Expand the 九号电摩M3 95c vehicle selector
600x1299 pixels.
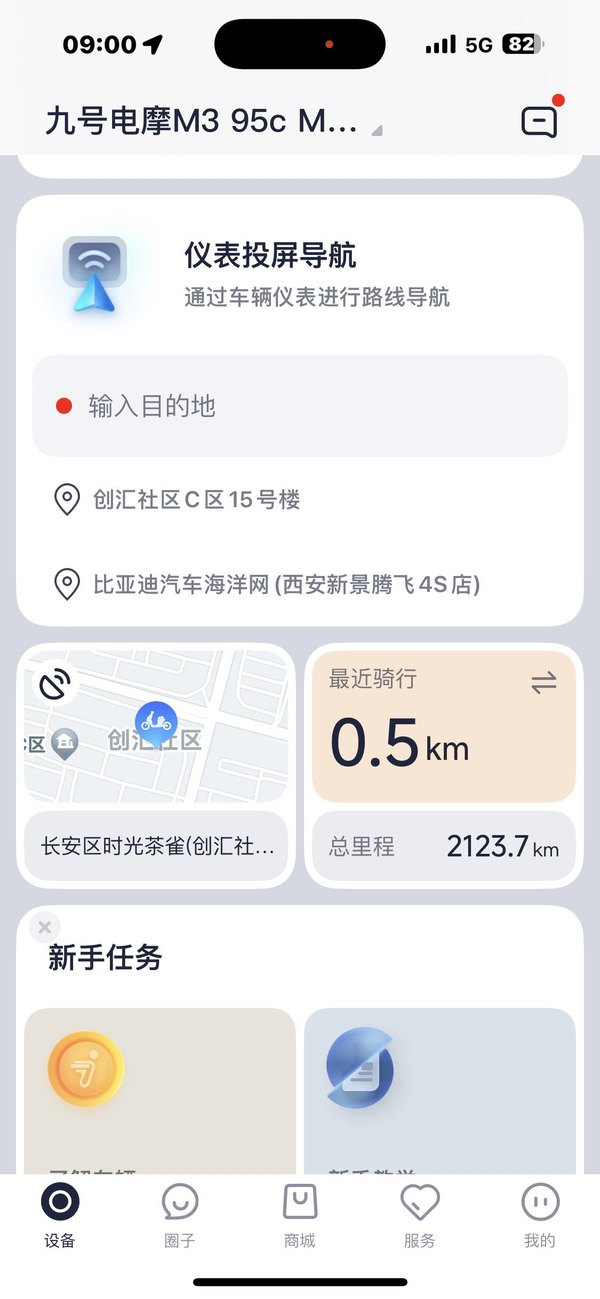(212, 122)
